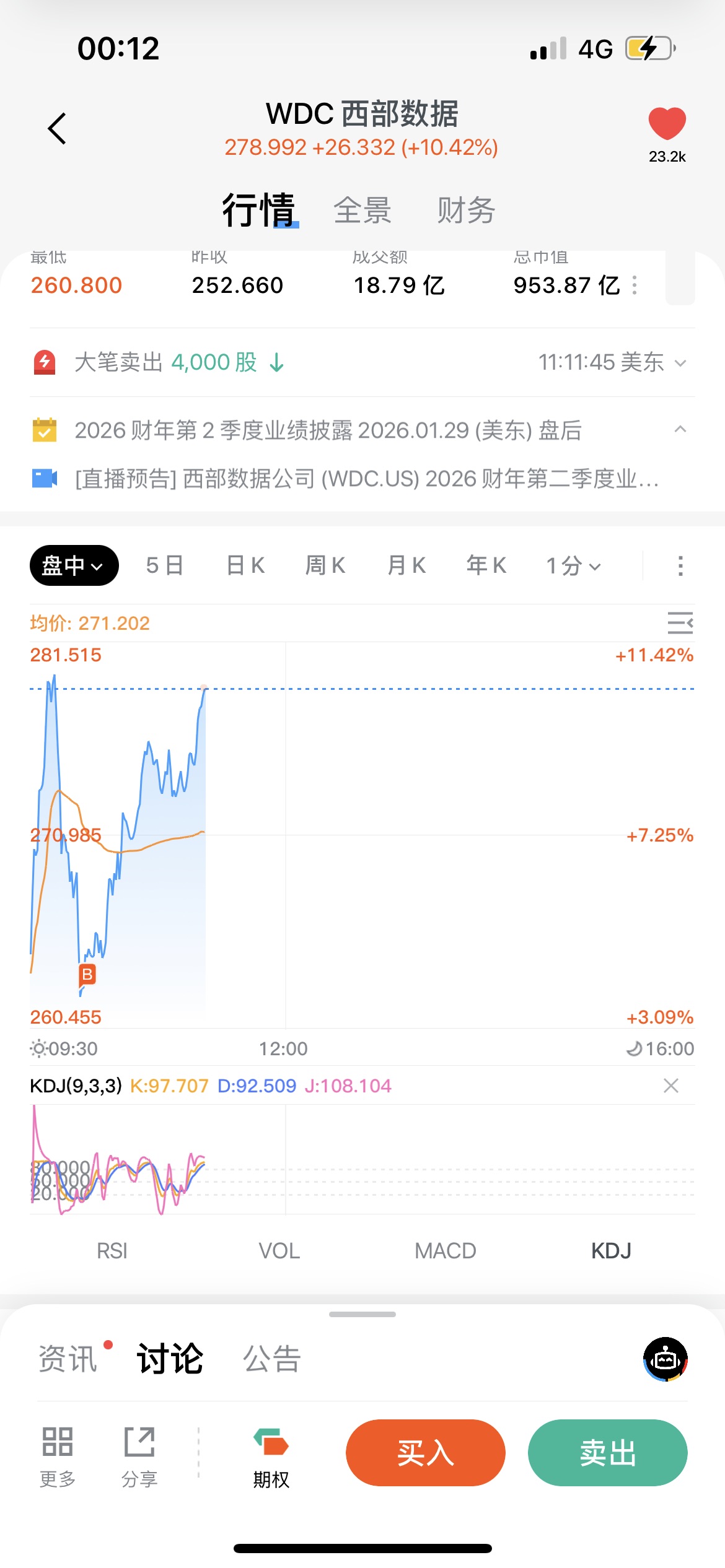Image resolution: width=725 pixels, height=1568 pixels.
Task: Select the MACD indicator
Action: click(x=445, y=1251)
